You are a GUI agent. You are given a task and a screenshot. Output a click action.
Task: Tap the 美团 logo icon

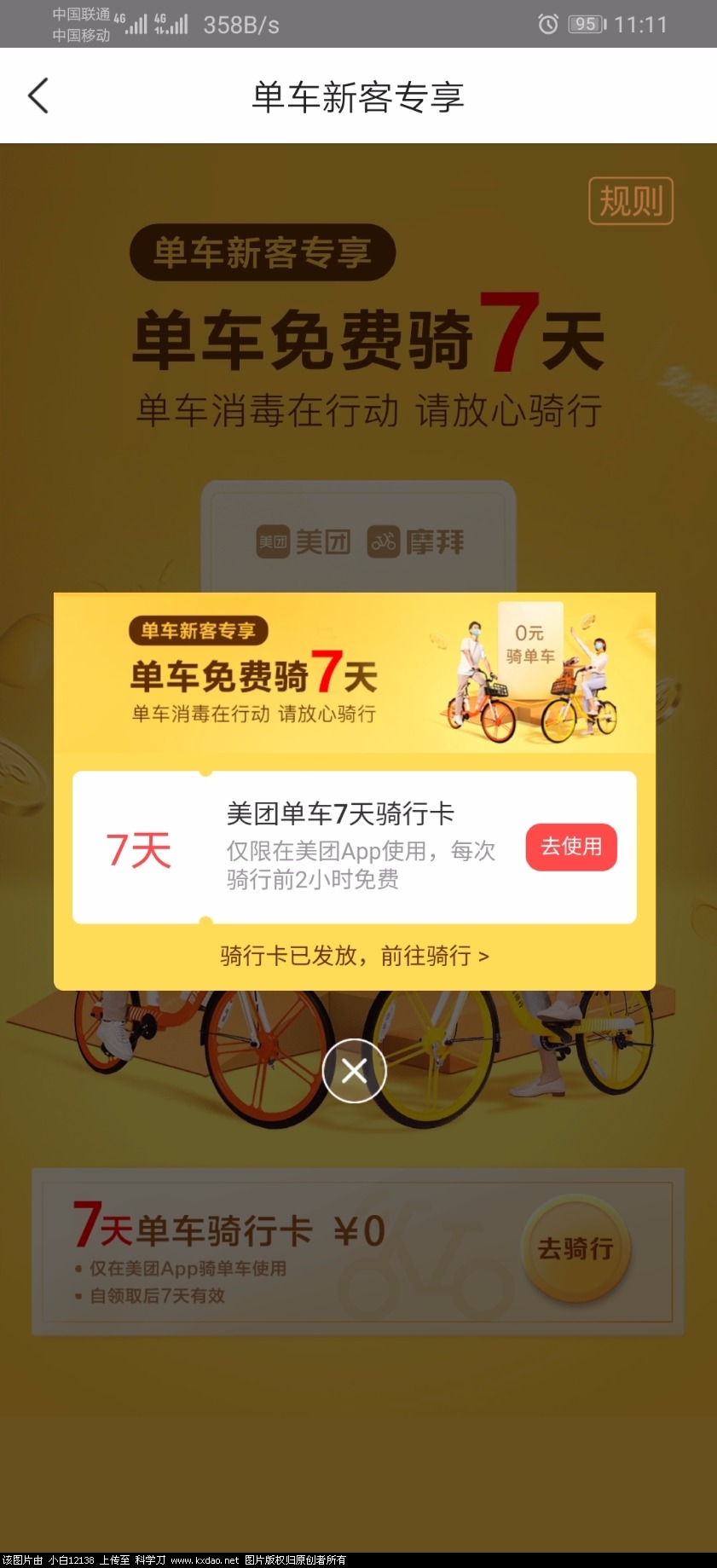point(273,540)
